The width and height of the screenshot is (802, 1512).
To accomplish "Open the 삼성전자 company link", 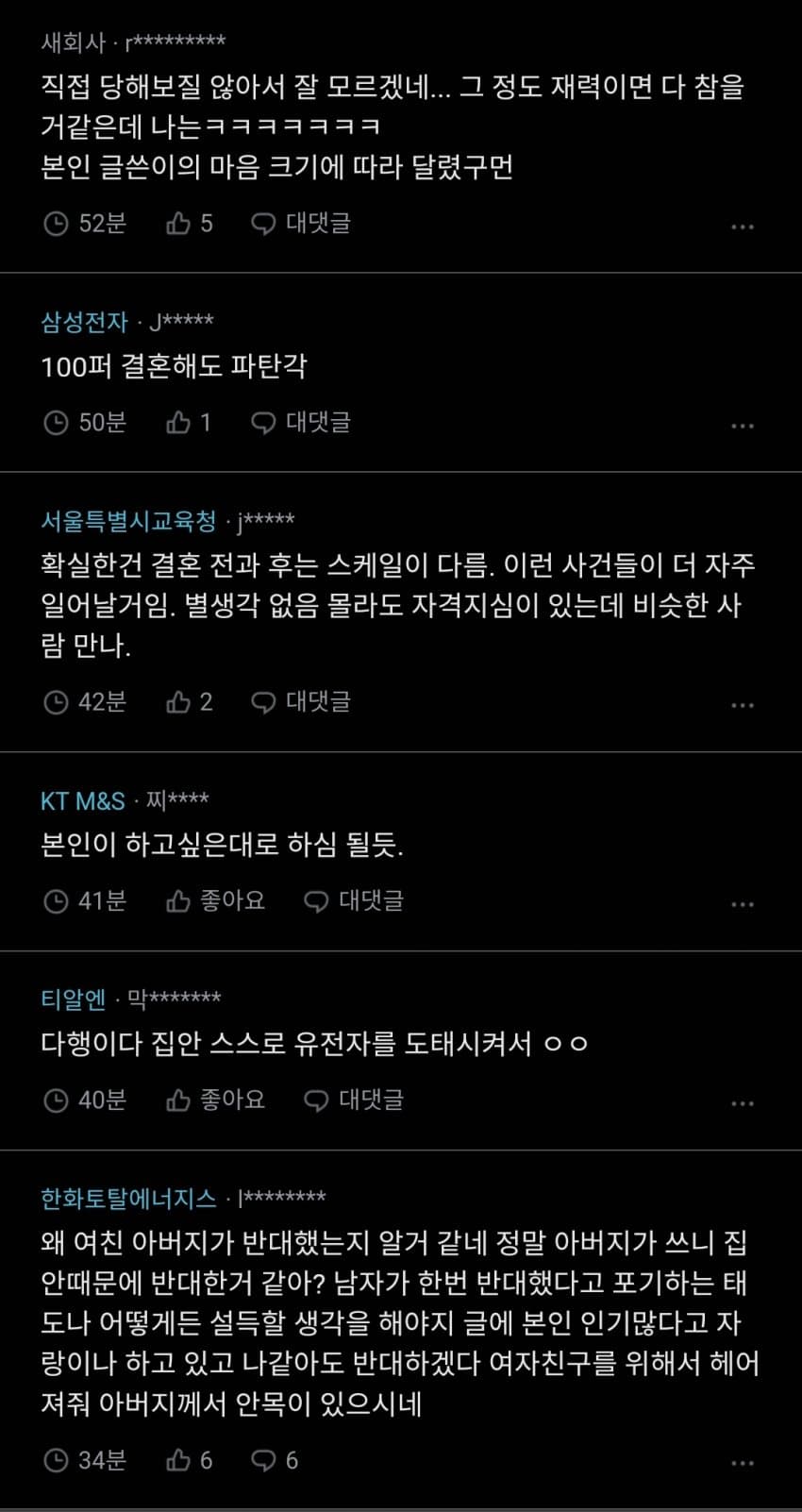I will coord(84,322).
